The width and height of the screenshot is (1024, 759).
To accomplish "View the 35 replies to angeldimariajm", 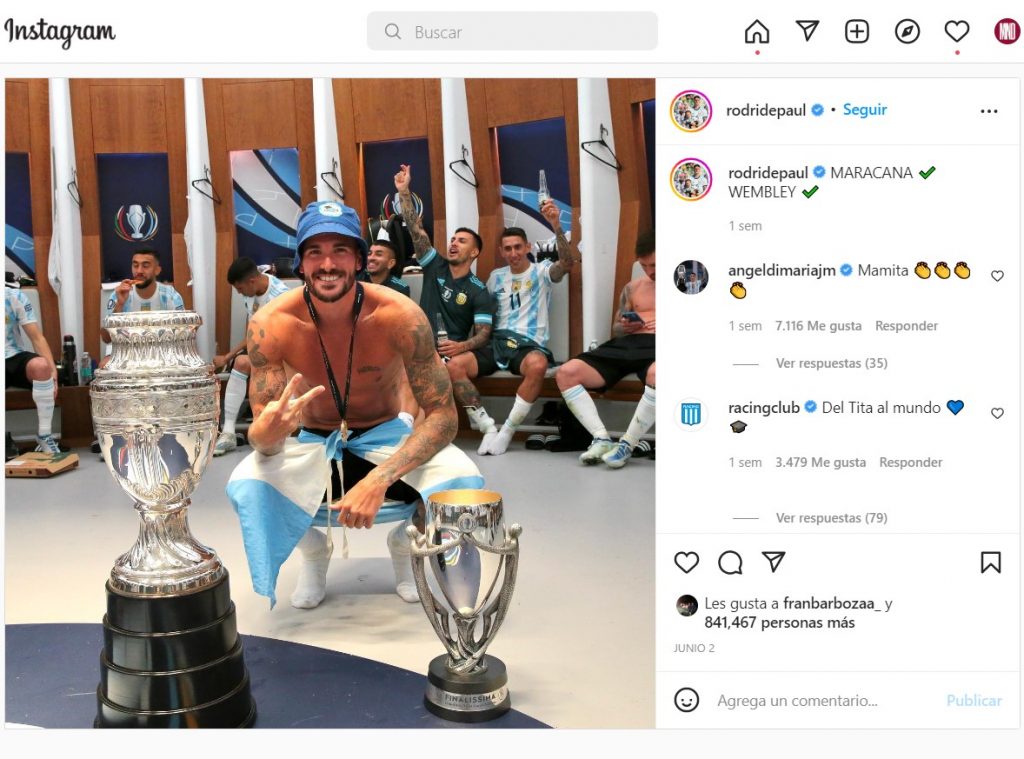I will (831, 363).
